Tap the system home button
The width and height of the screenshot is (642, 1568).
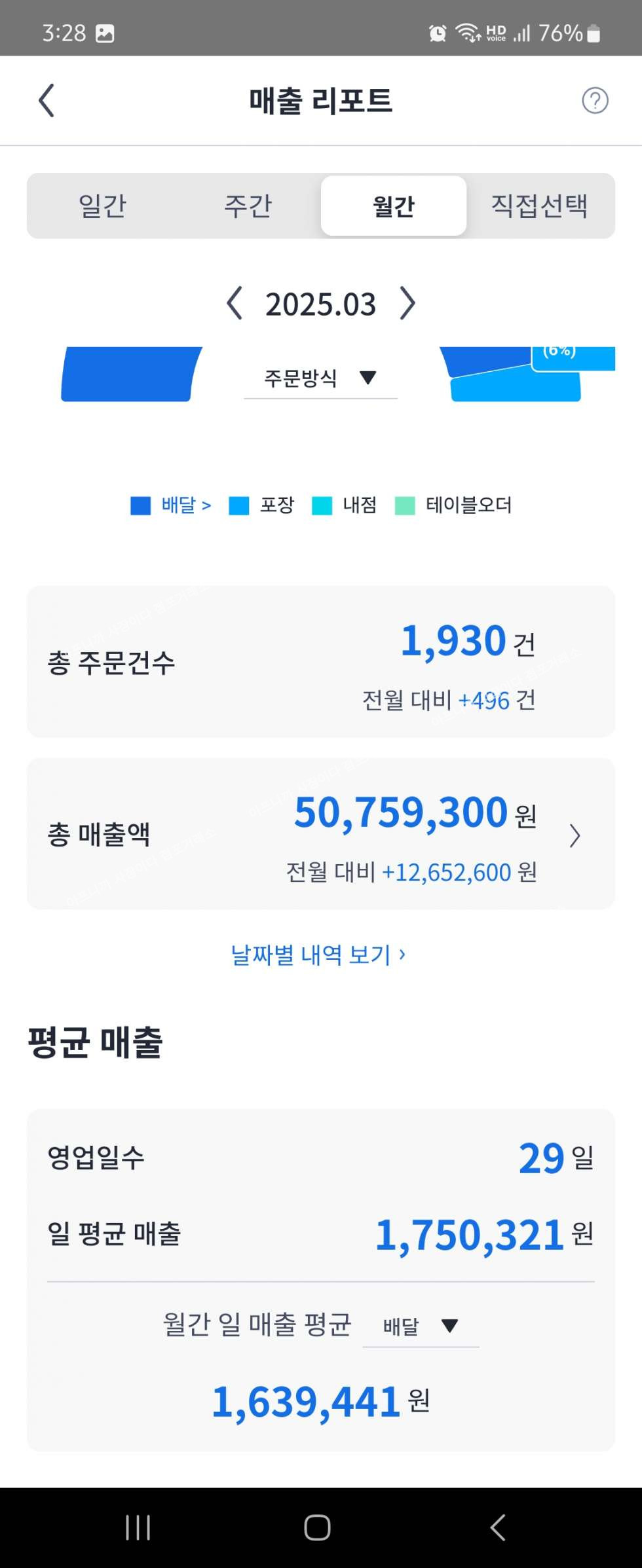(317, 1527)
